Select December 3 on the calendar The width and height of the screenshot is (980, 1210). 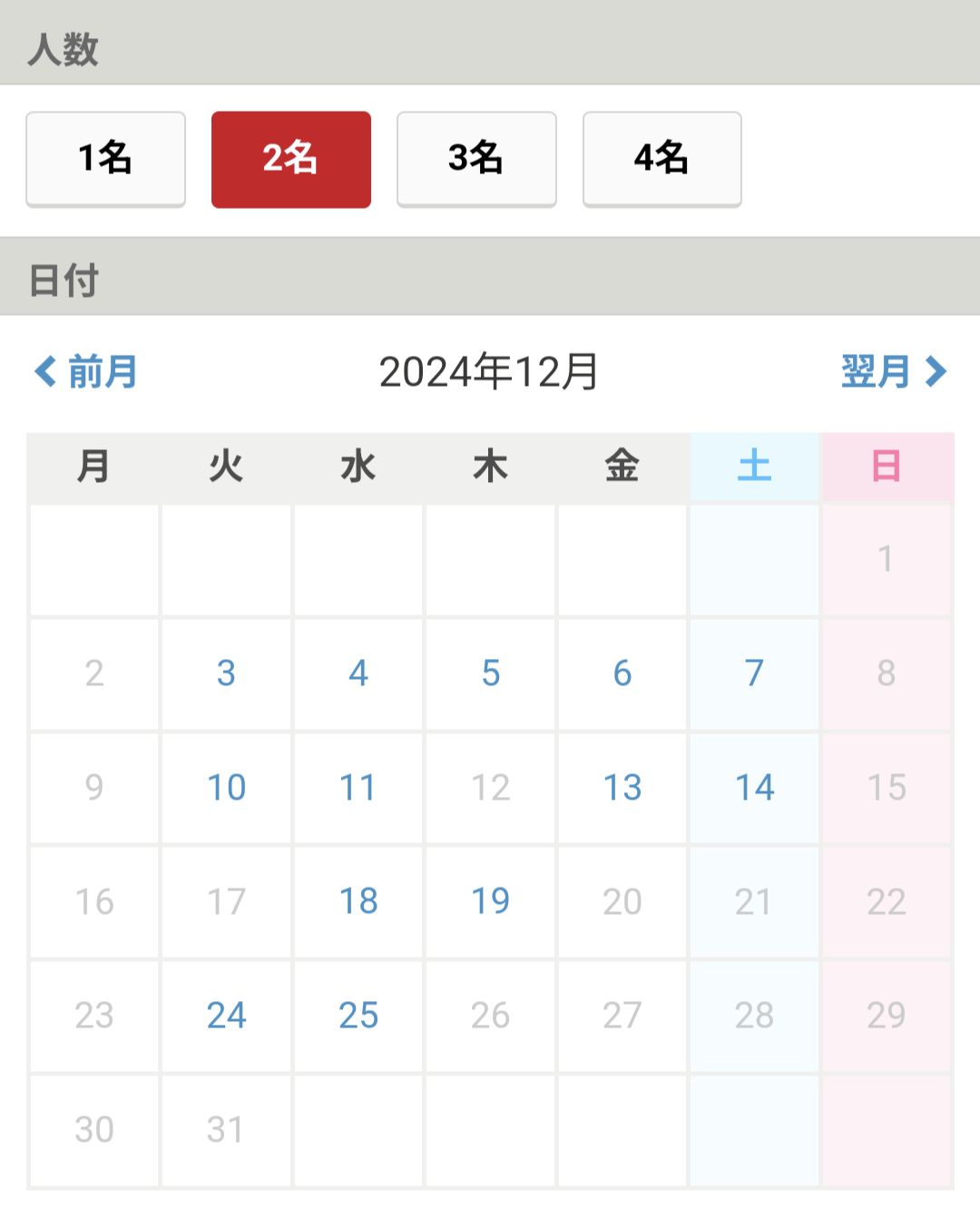[226, 674]
